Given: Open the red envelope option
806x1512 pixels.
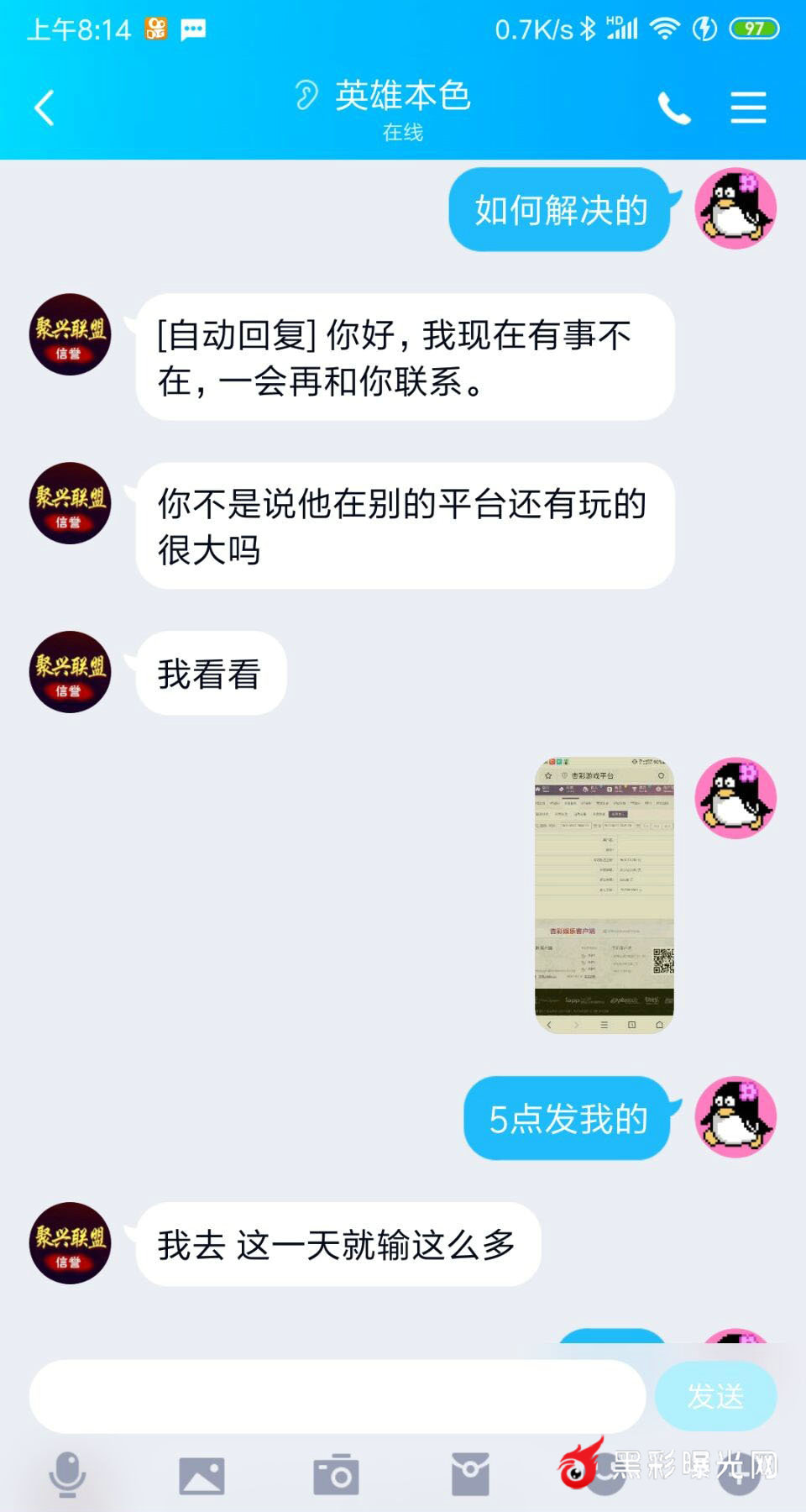Looking at the screenshot, I should point(470,1475).
